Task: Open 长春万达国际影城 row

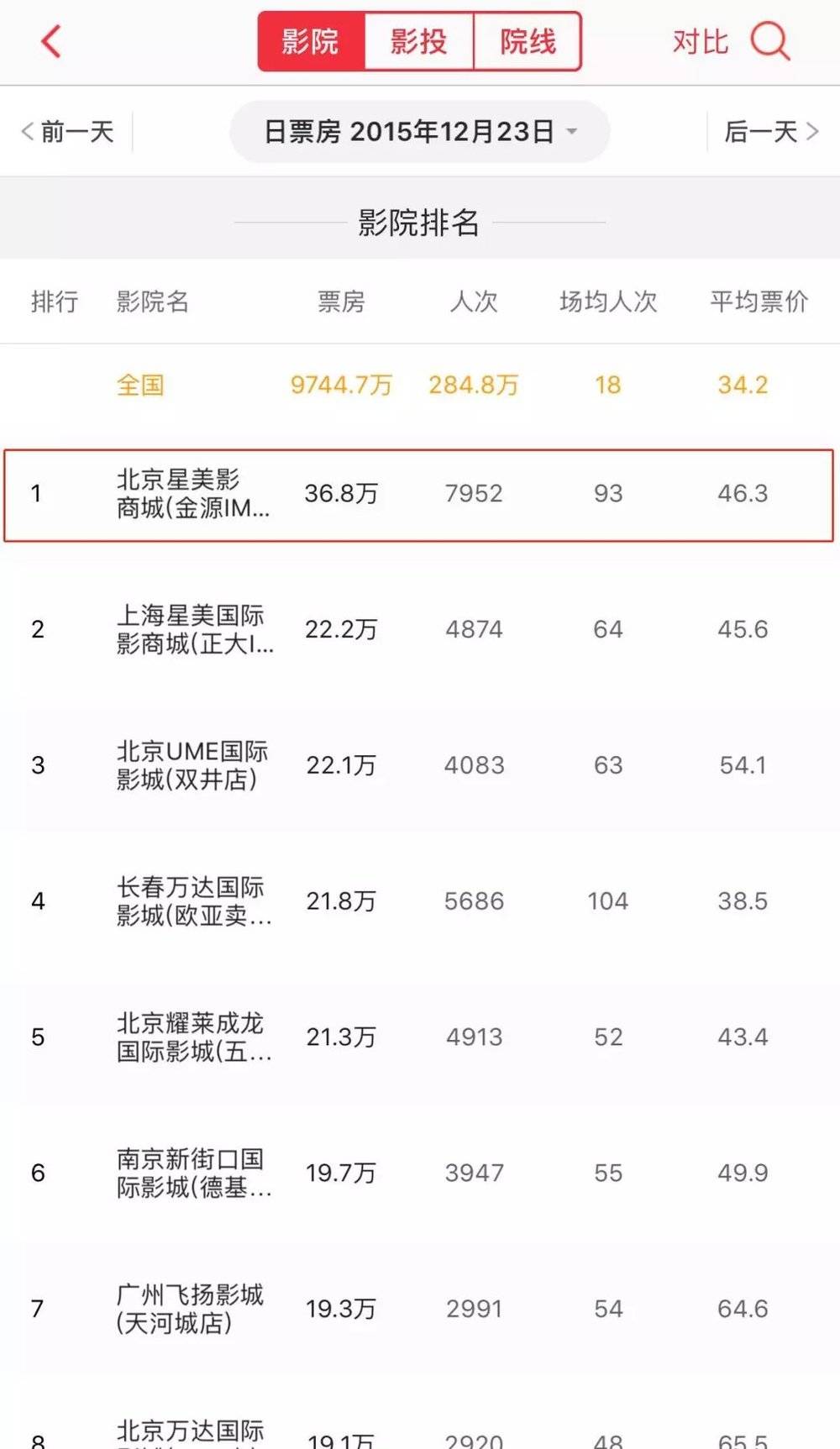Action: point(420,901)
